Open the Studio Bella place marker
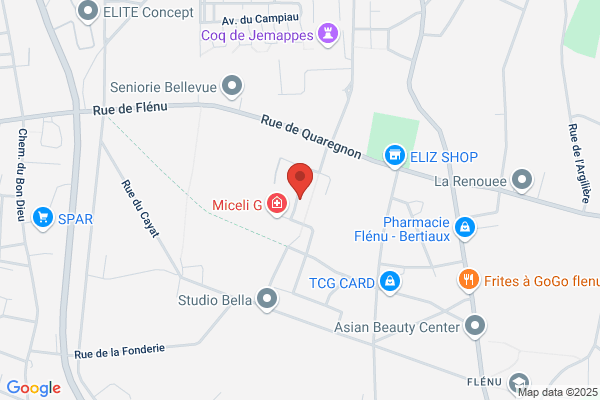Screen dimensions: 600x400 coord(267,299)
